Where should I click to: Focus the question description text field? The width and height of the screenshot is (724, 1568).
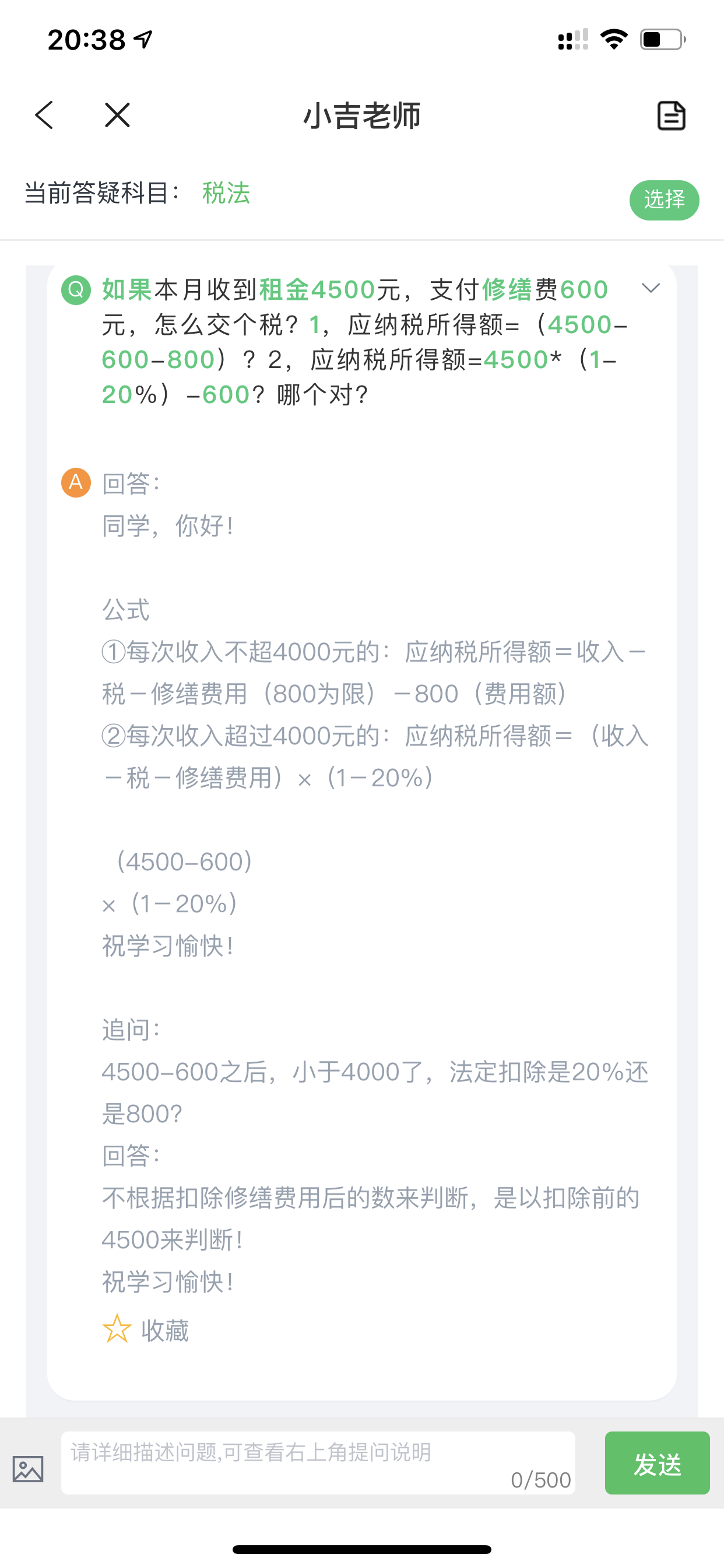[318, 1464]
